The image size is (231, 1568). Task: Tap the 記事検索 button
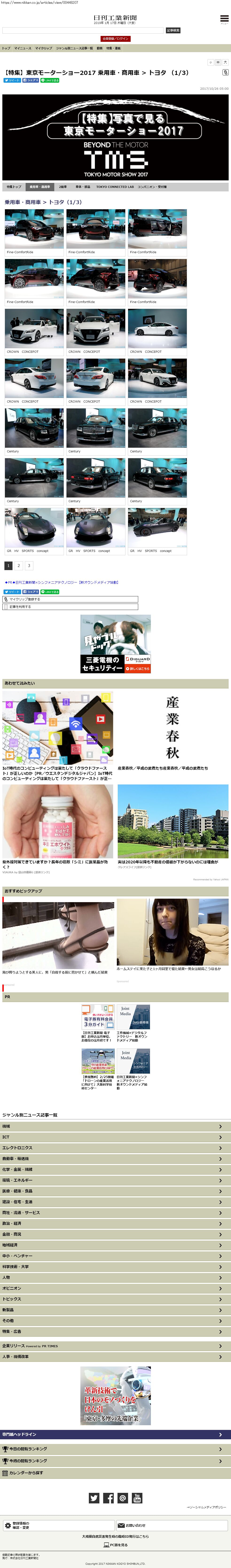point(173,30)
